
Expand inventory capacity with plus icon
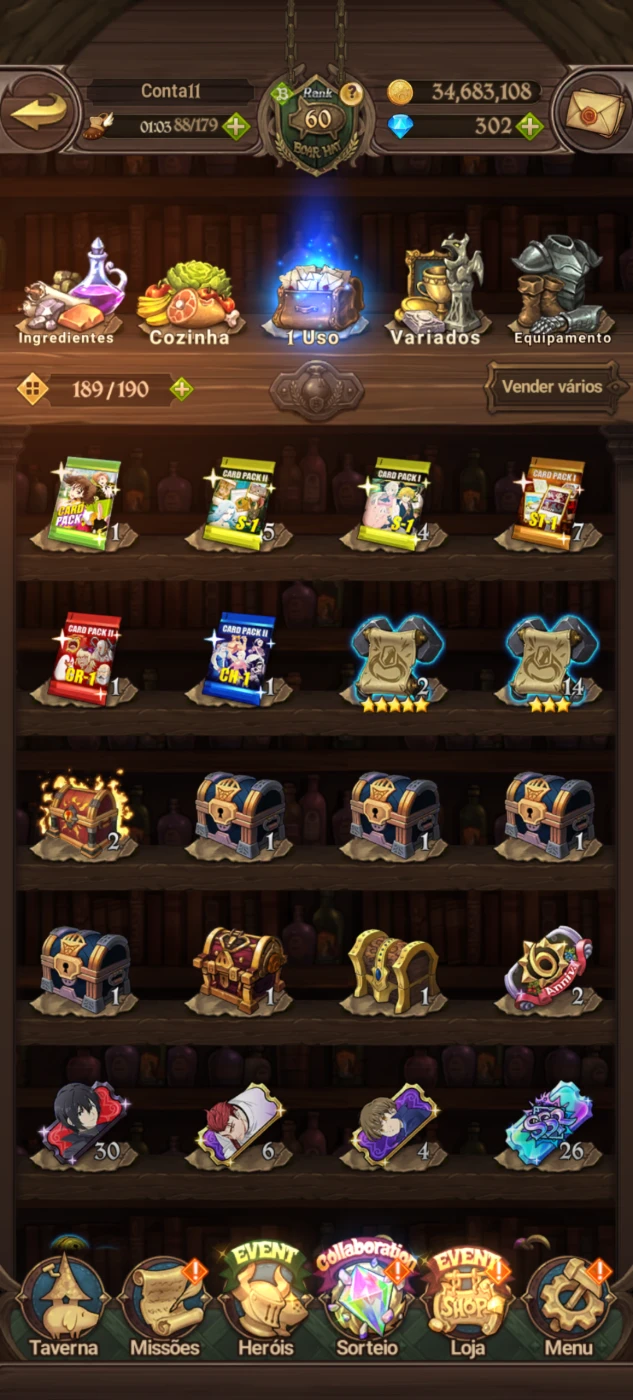tap(181, 389)
